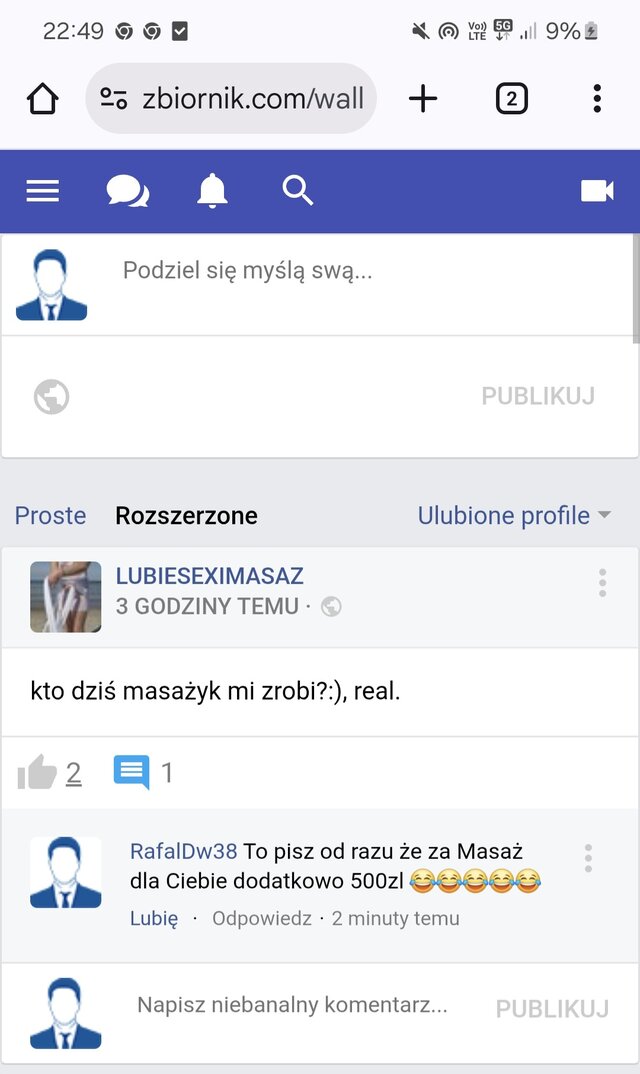The image size is (640, 1074).
Task: Open LUBIESEXIMASAZ profile link
Action: pyautogui.click(x=209, y=576)
